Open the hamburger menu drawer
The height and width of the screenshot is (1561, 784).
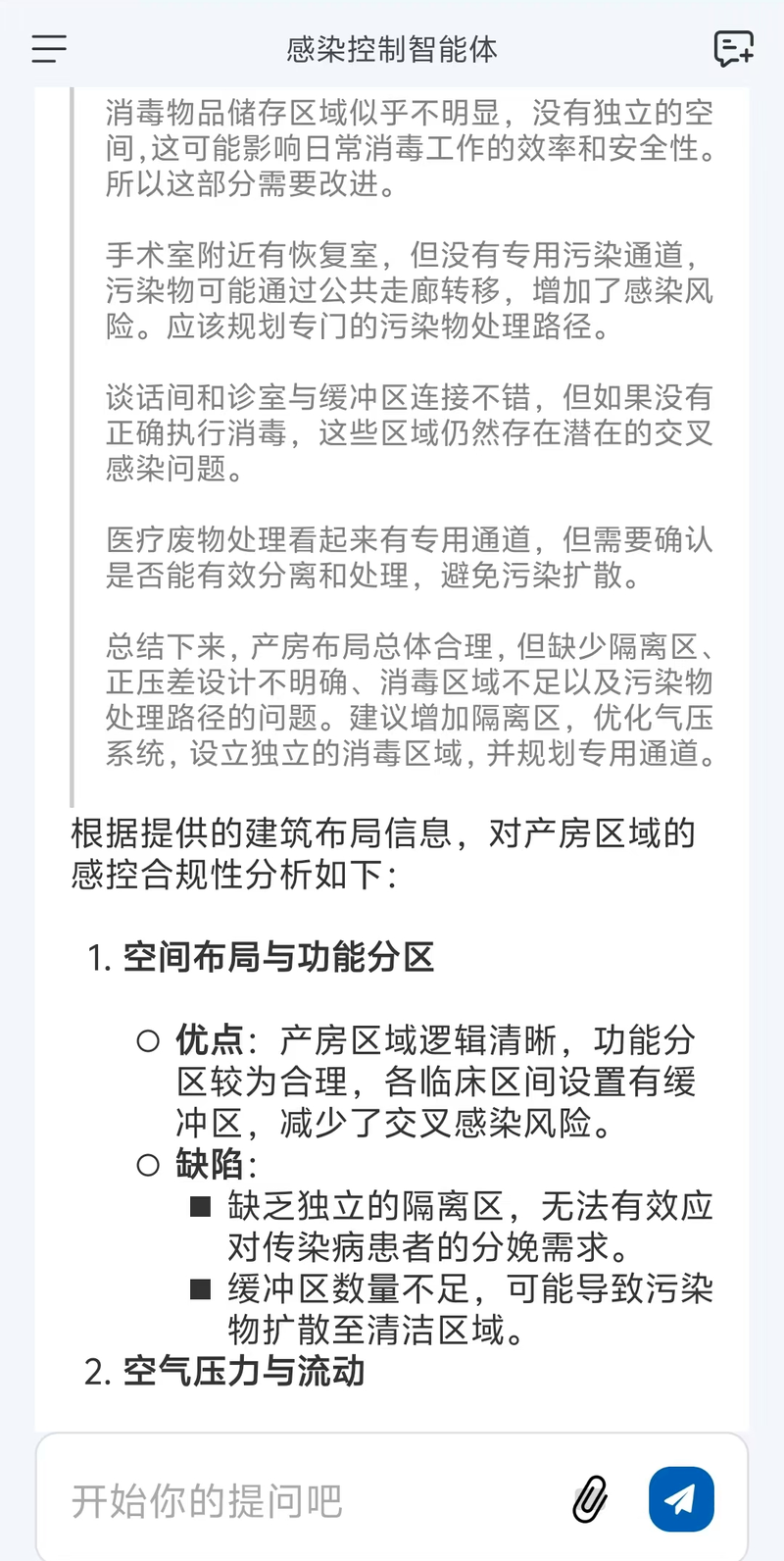(x=49, y=49)
